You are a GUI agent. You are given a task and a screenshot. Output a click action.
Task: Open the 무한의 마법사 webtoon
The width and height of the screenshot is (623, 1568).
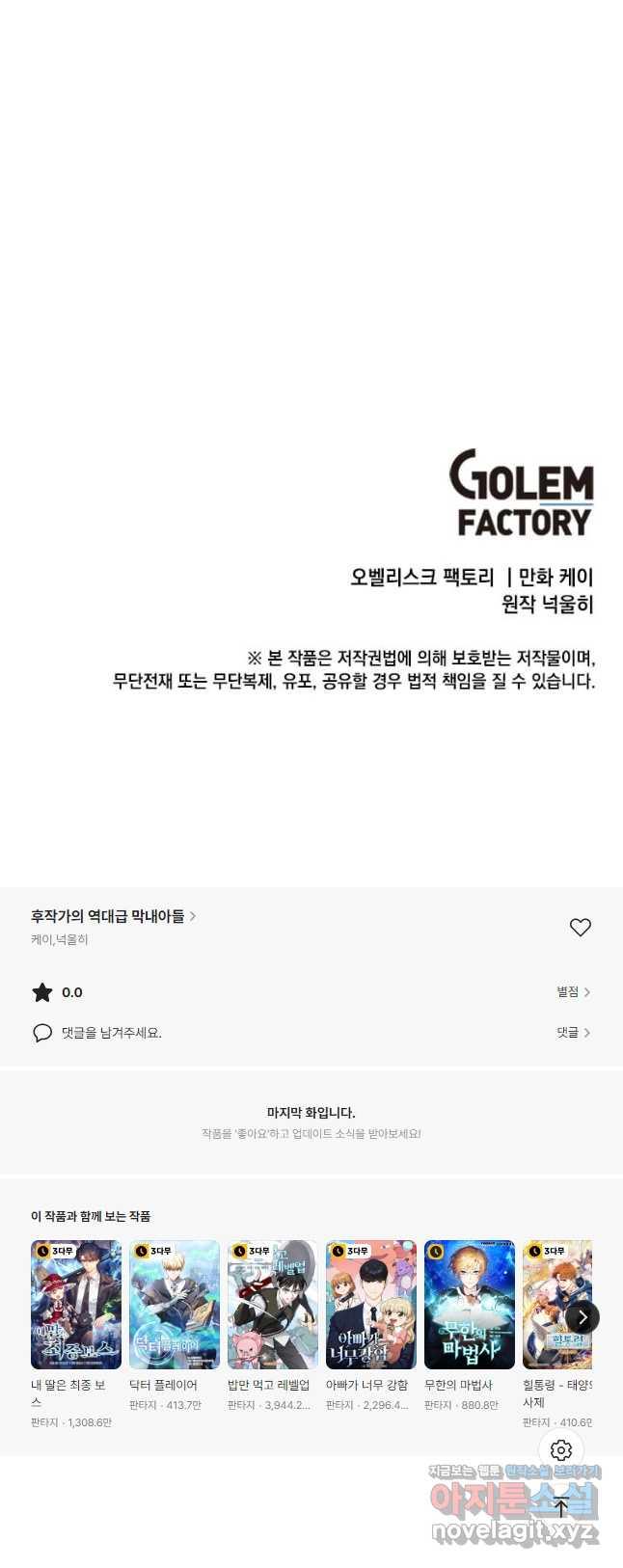tap(470, 1304)
